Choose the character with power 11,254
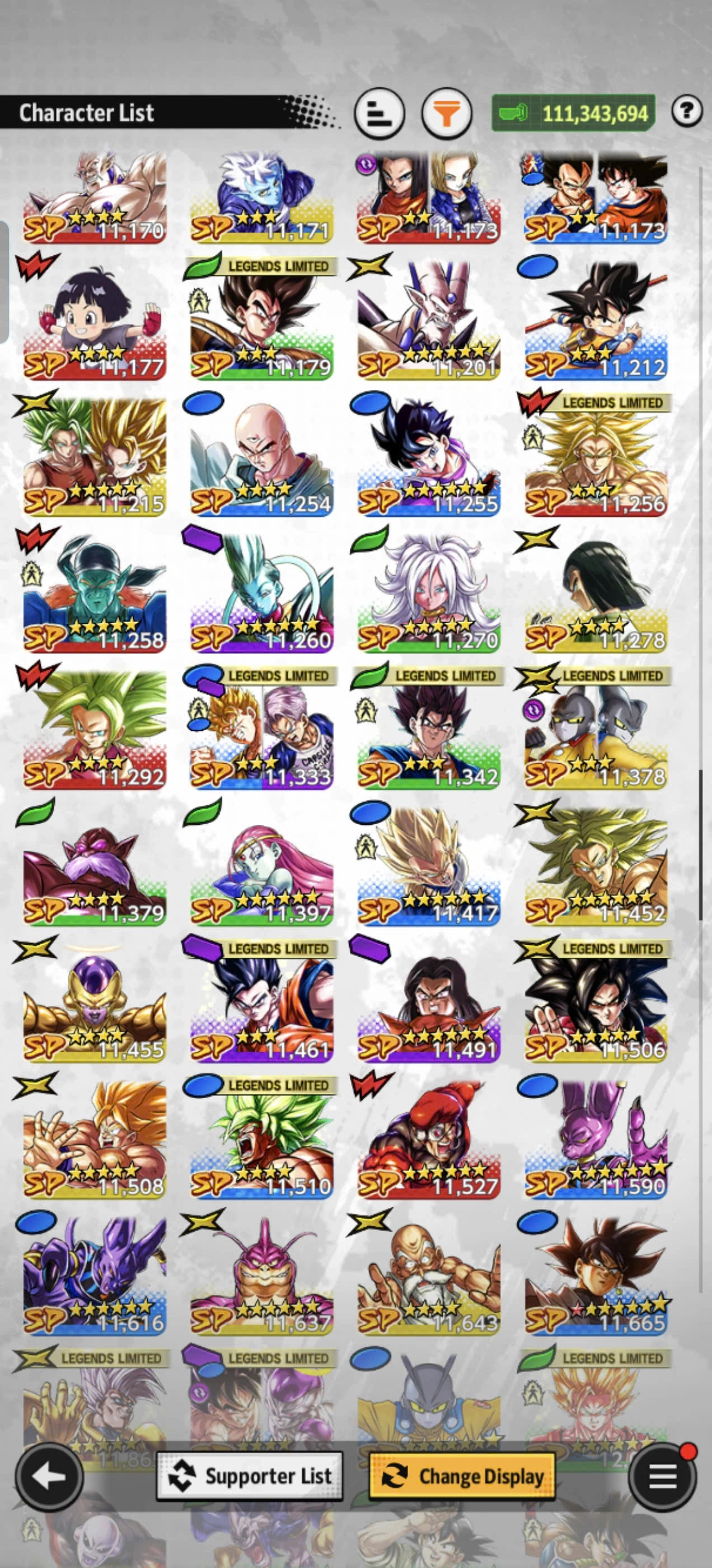The width and height of the screenshot is (712, 1568). pyautogui.click(x=261, y=458)
